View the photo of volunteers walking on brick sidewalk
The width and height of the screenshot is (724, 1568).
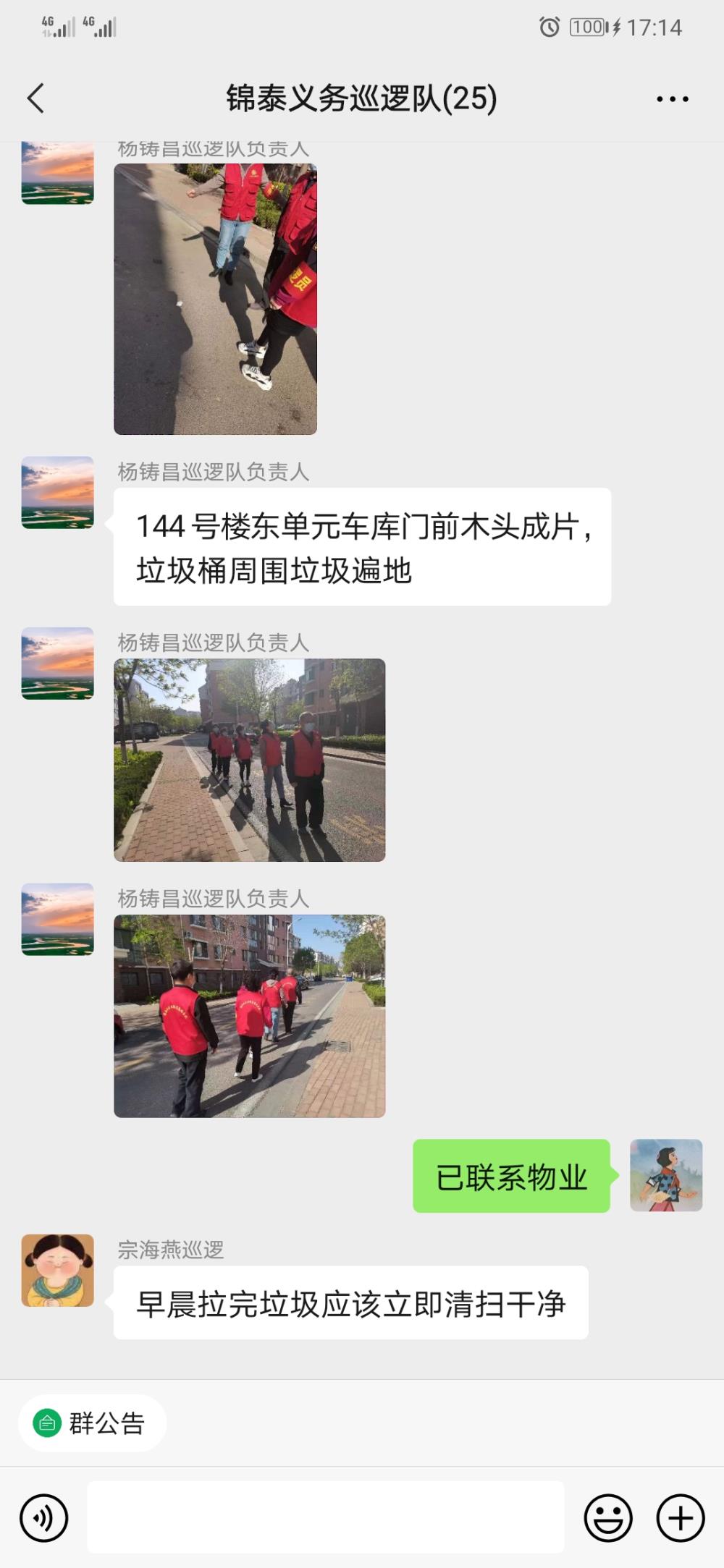click(x=250, y=760)
